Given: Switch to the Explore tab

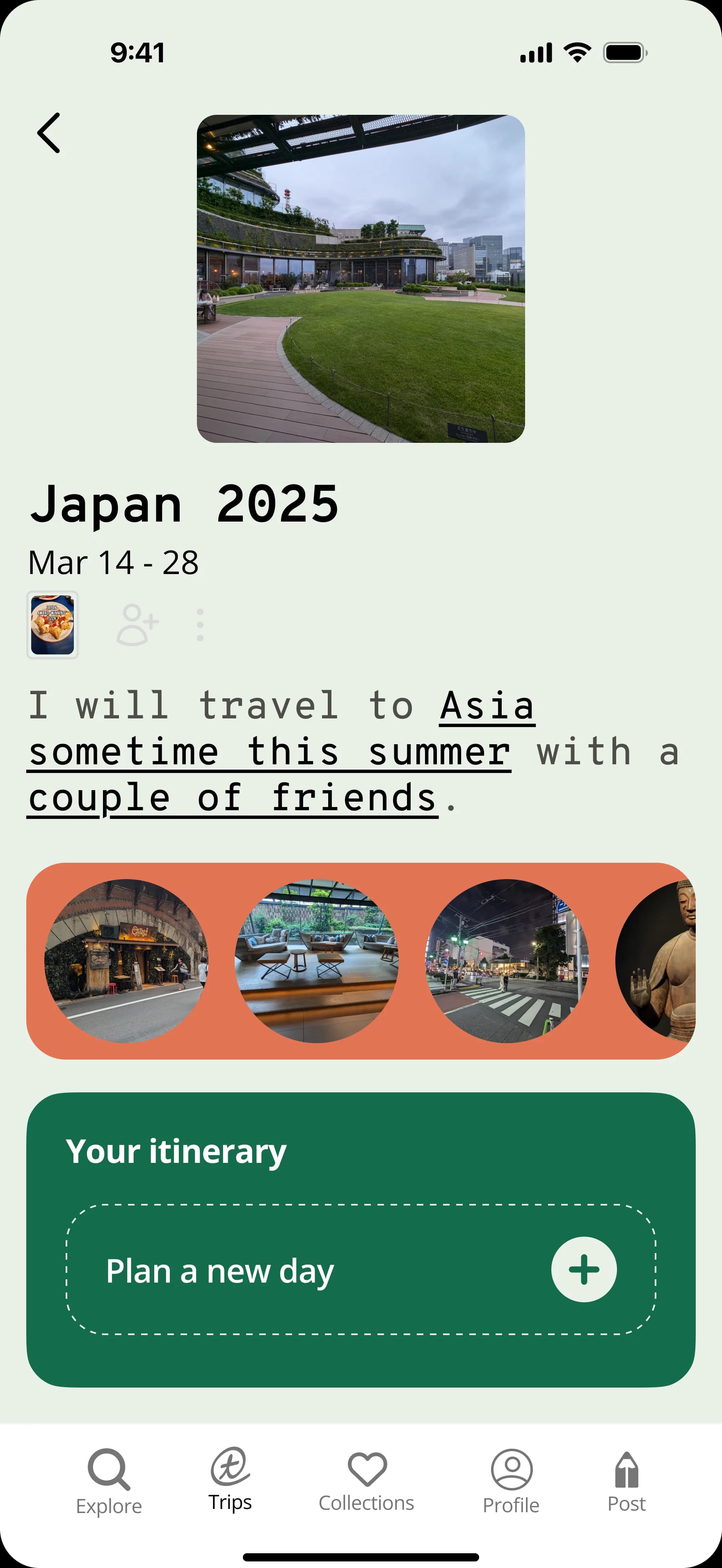Looking at the screenshot, I should point(109,1481).
